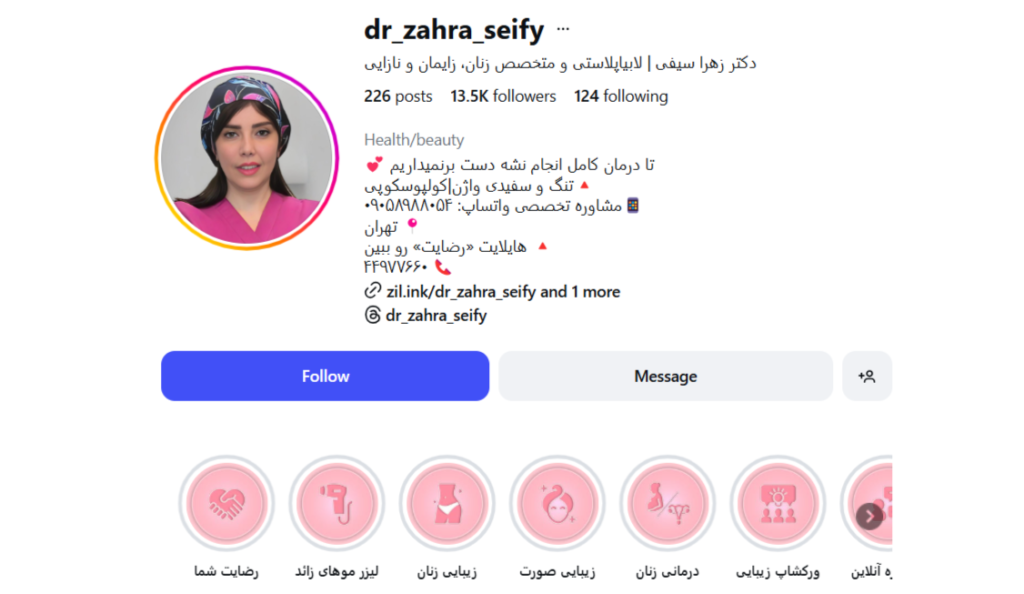Open the درمانی زنان highlight
The image size is (1024, 594).
[666, 503]
